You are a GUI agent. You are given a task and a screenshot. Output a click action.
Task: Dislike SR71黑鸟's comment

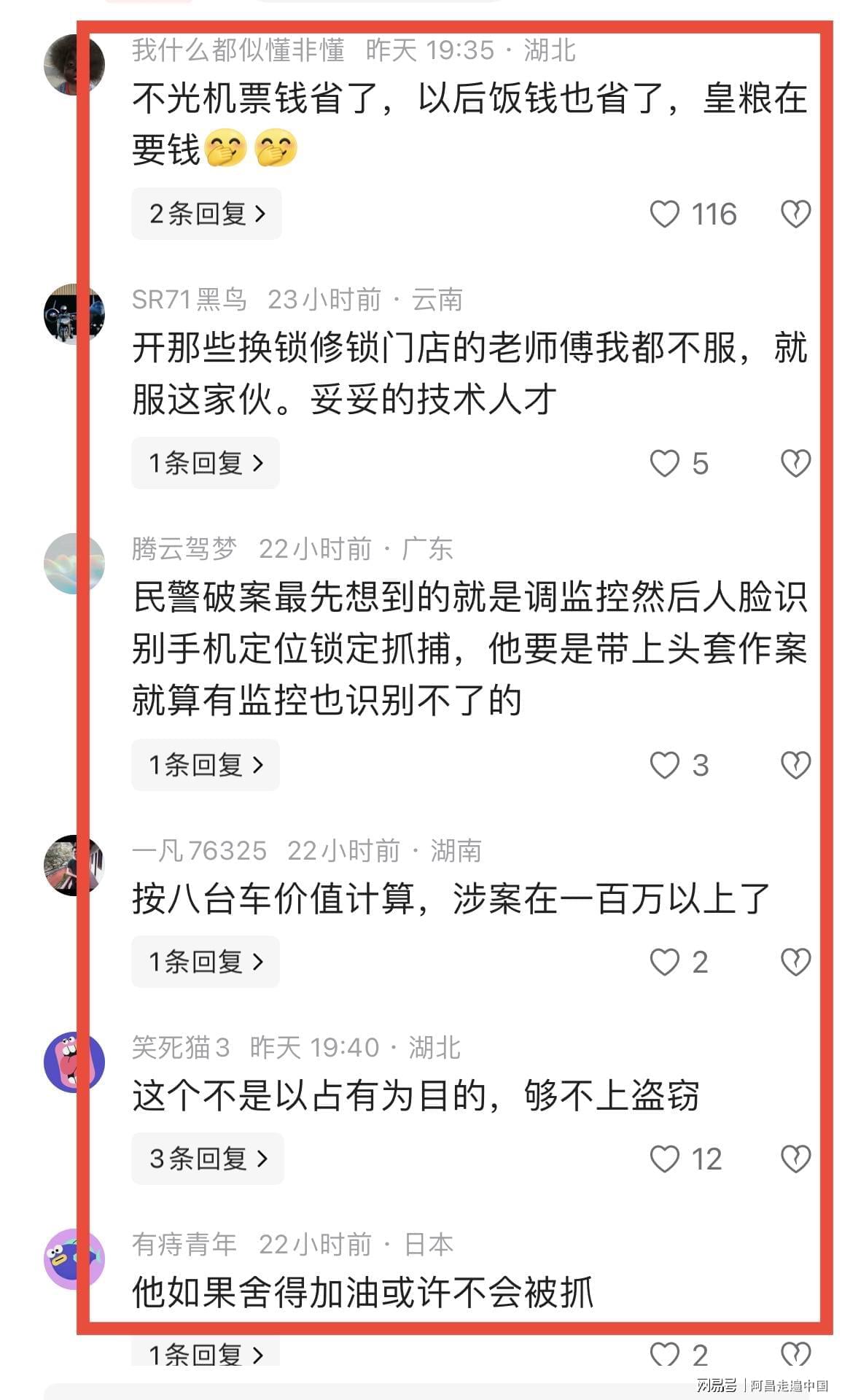pos(795,464)
